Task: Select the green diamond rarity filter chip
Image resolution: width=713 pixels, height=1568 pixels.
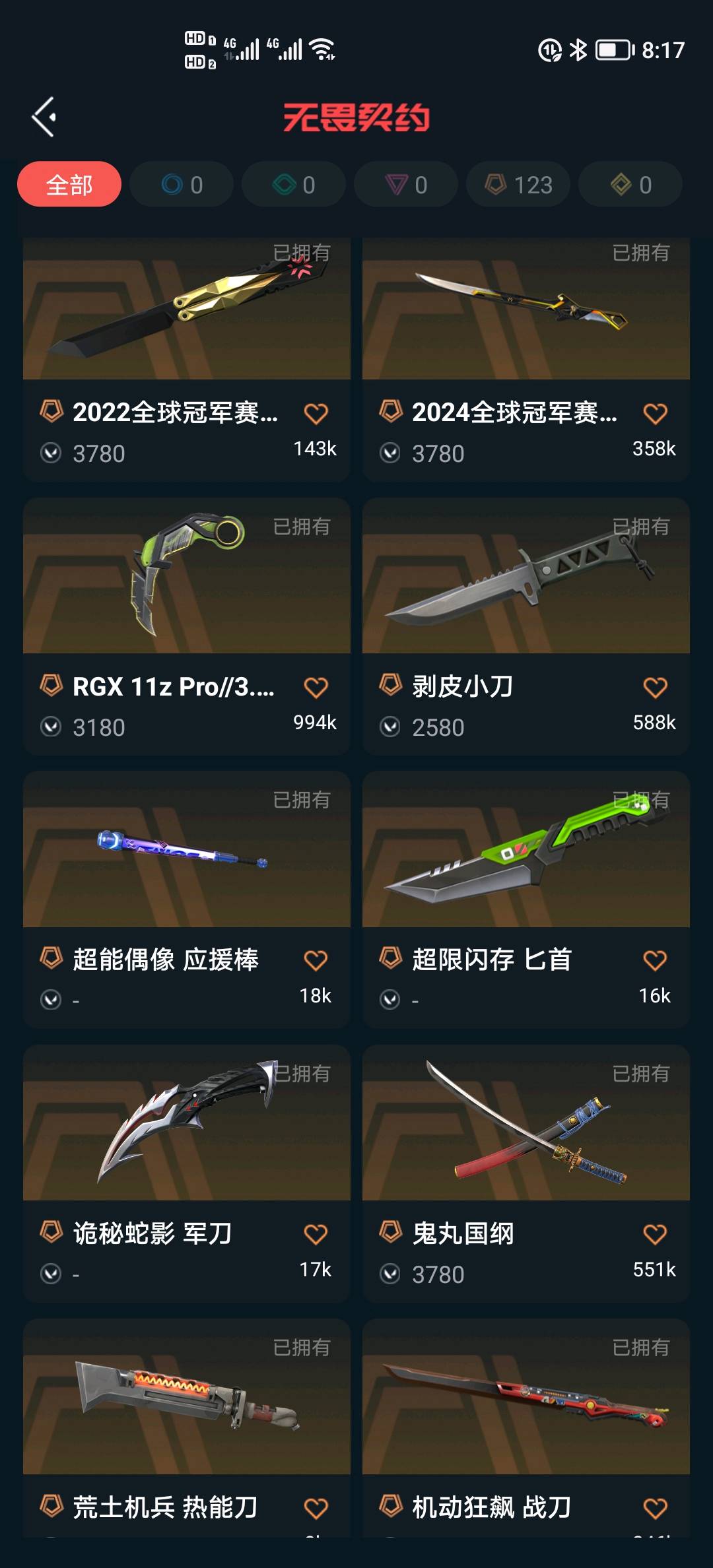Action: pos(294,185)
